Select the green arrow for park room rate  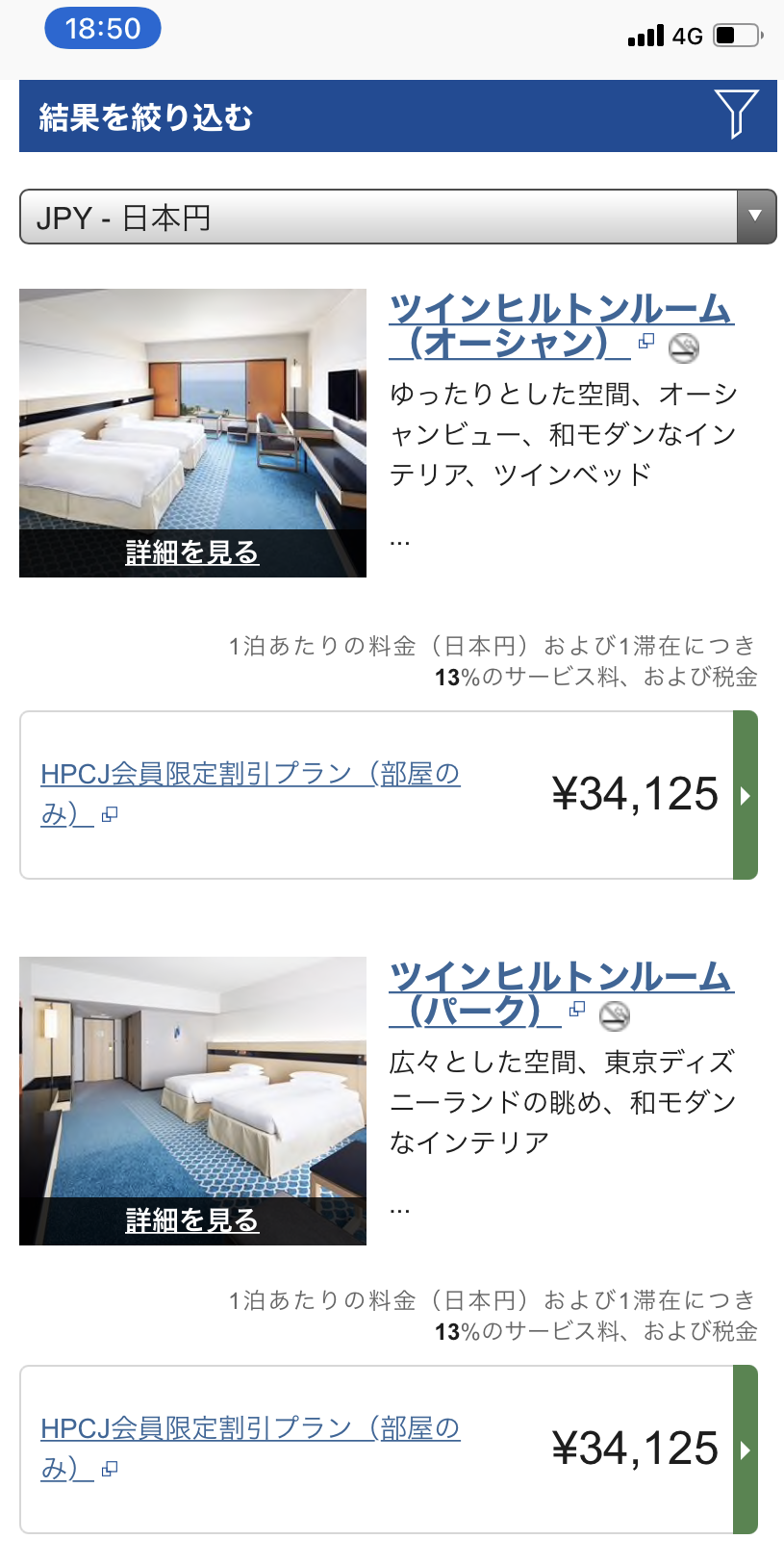746,1450
